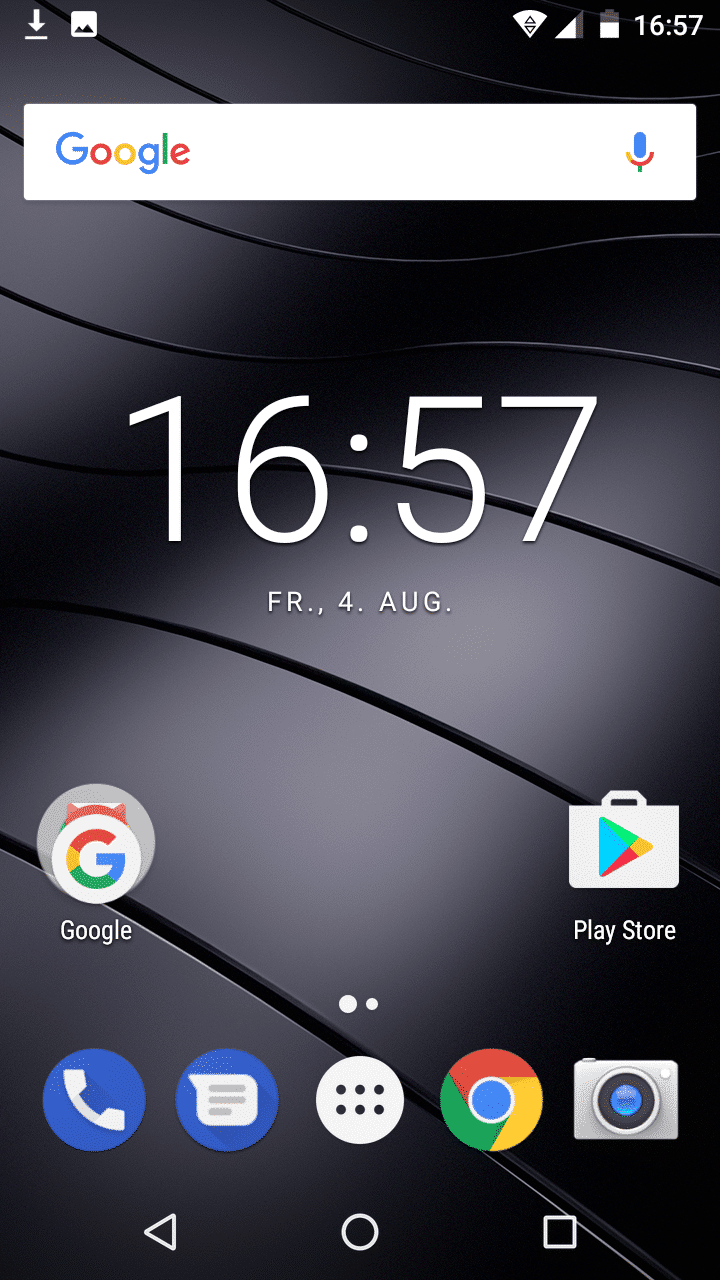Open the app drawer
The width and height of the screenshot is (720, 1280).
[x=360, y=1100]
